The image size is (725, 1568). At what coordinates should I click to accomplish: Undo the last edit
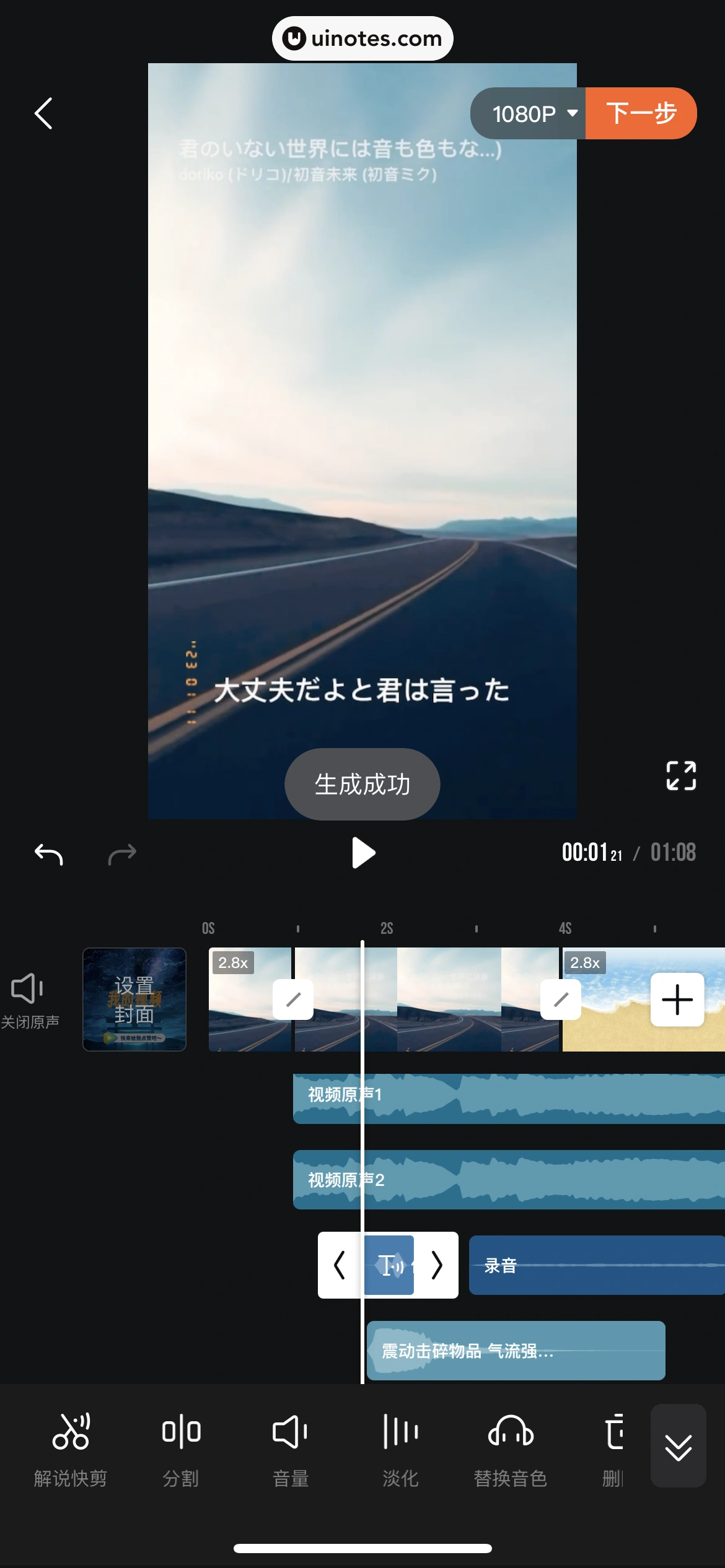[x=48, y=854]
